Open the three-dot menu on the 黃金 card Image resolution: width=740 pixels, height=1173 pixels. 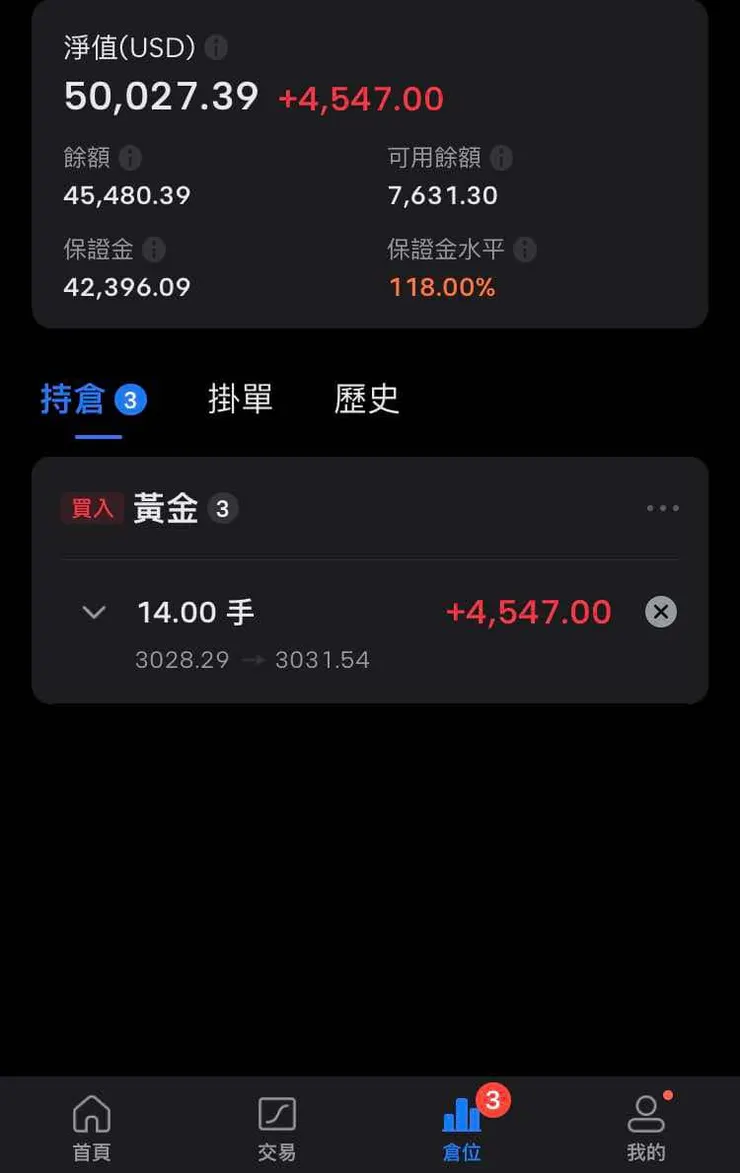pyautogui.click(x=663, y=508)
